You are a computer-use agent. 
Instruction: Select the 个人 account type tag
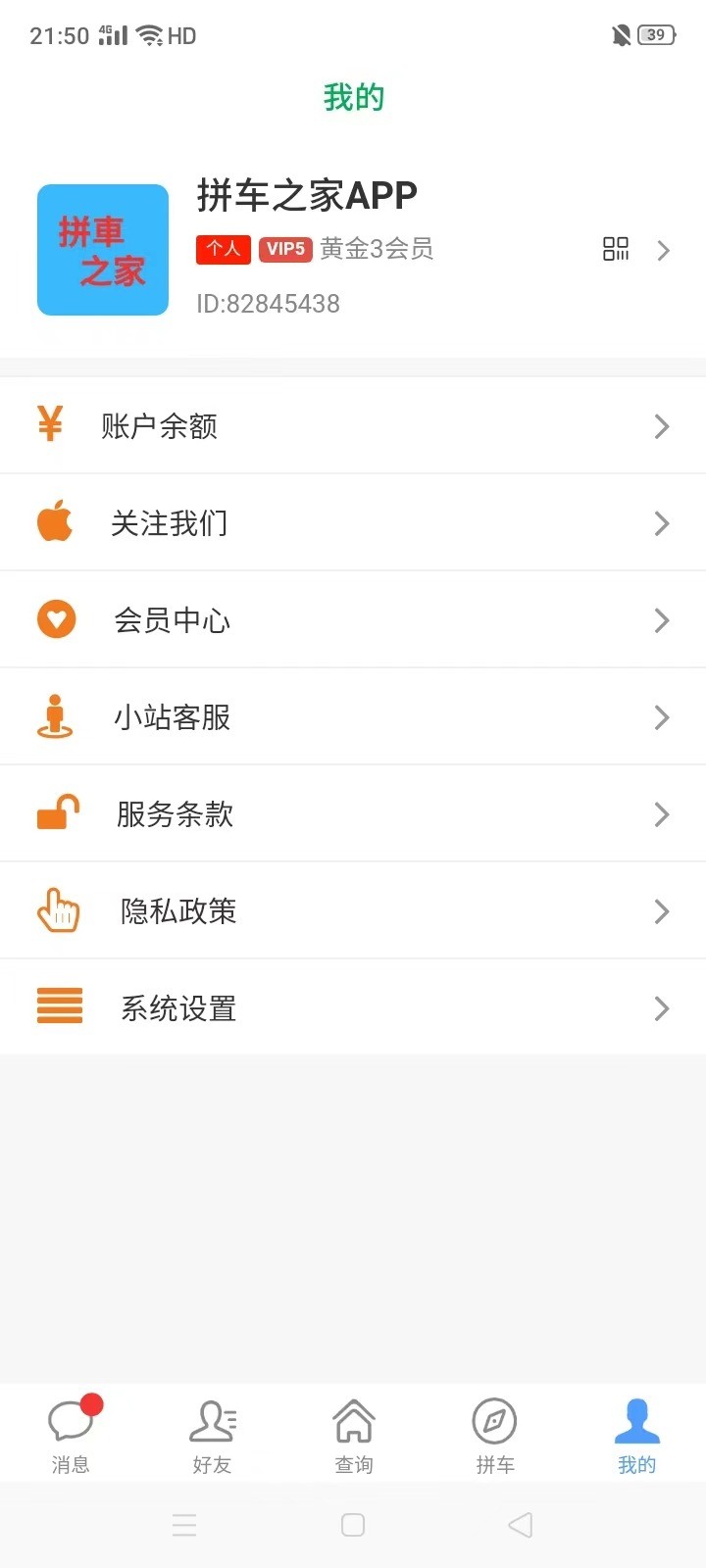tap(223, 249)
